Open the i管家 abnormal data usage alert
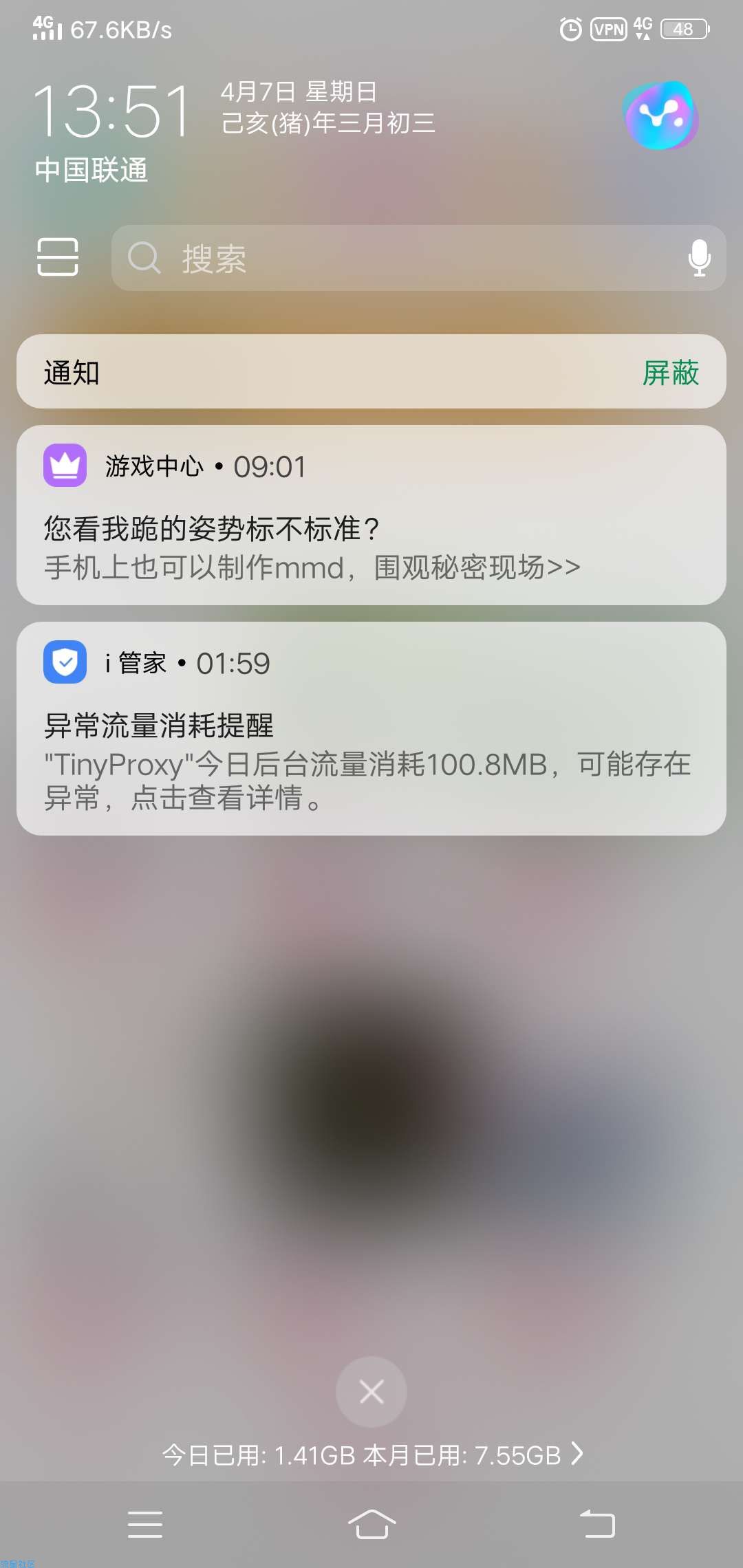The height and width of the screenshot is (1568, 743). click(x=371, y=729)
